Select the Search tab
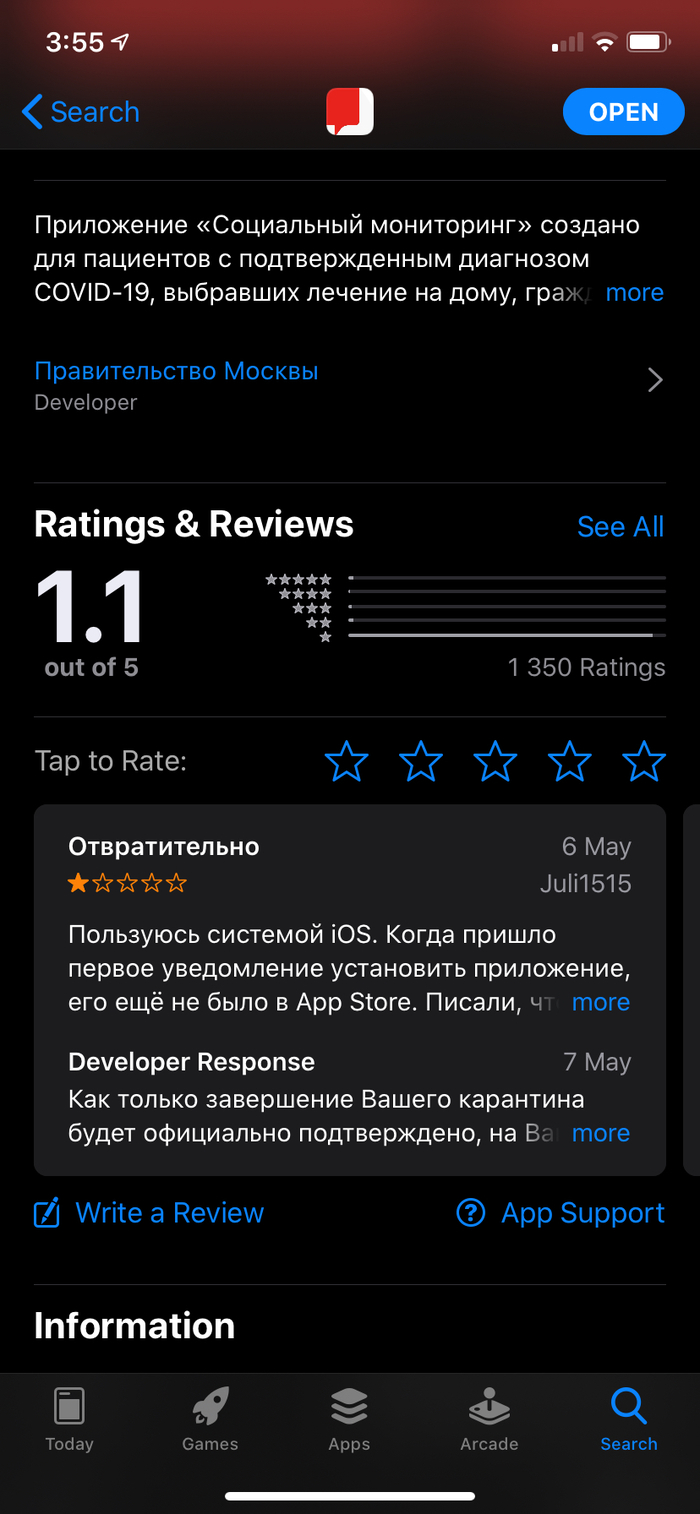 coord(629,1420)
